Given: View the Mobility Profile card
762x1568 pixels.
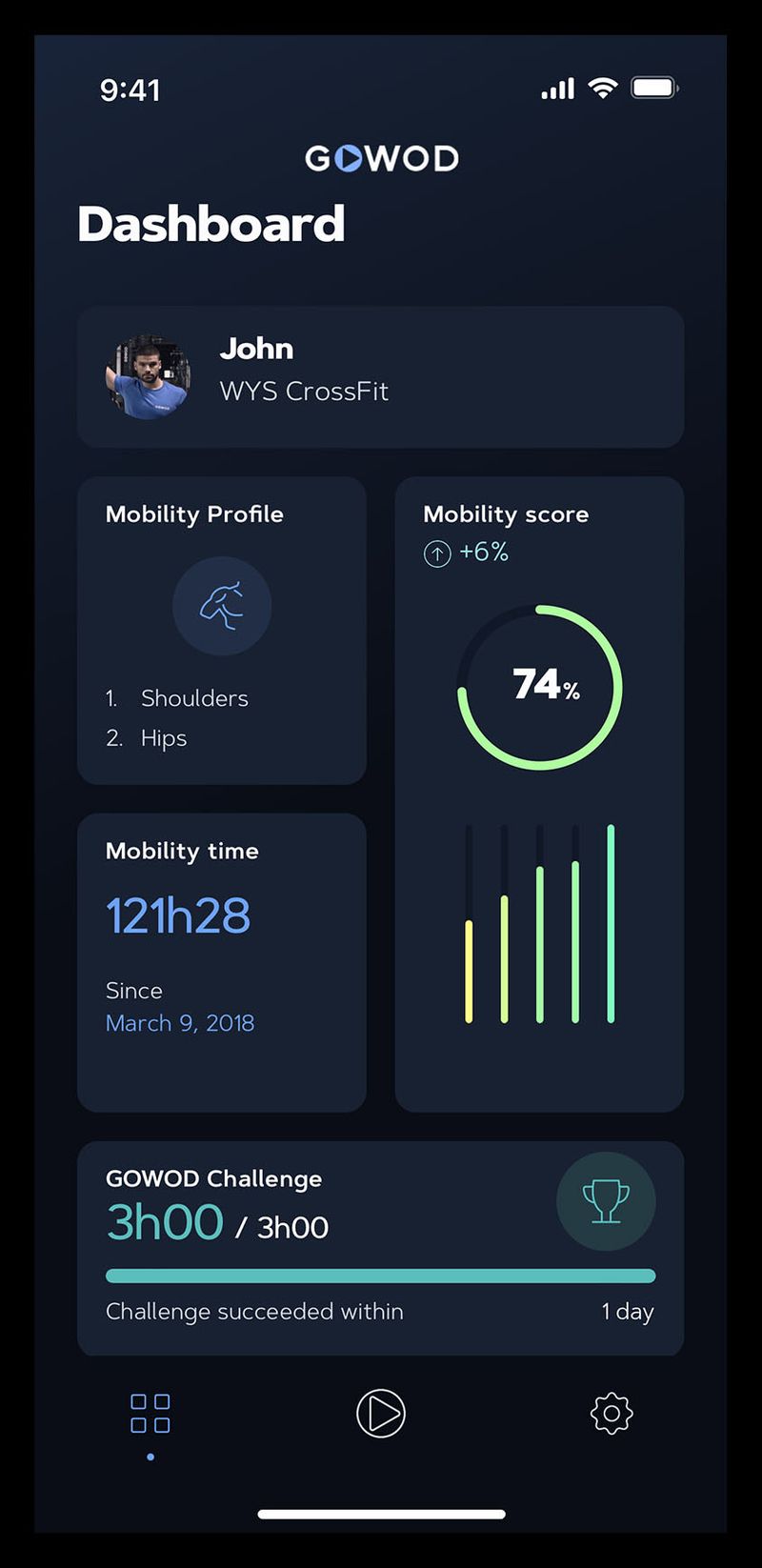Looking at the screenshot, I should pyautogui.click(x=222, y=631).
